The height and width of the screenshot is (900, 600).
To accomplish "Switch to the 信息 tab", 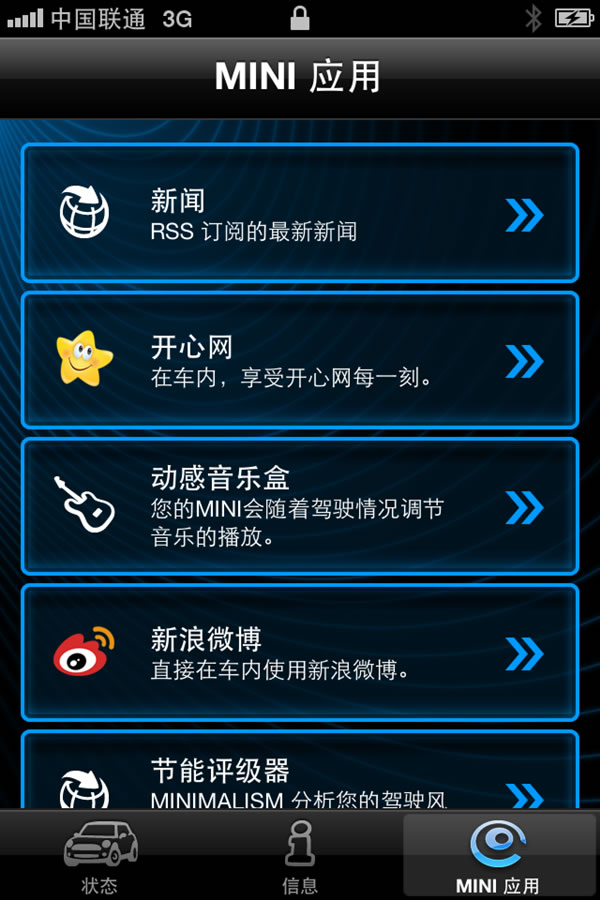I will pyautogui.click(x=300, y=855).
